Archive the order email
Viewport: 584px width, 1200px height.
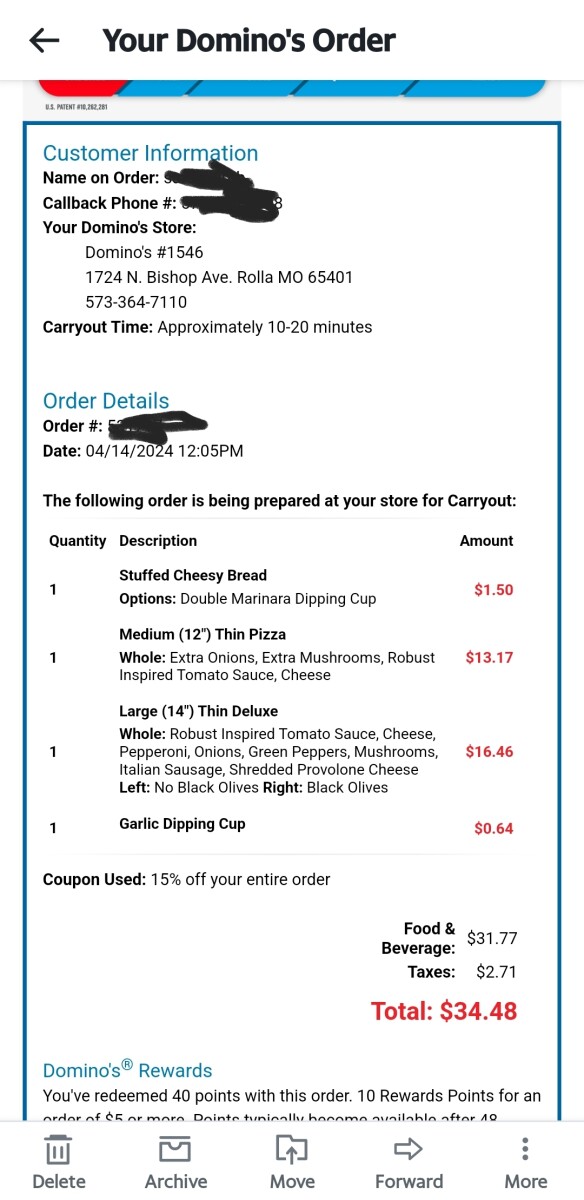pyautogui.click(x=176, y=1163)
